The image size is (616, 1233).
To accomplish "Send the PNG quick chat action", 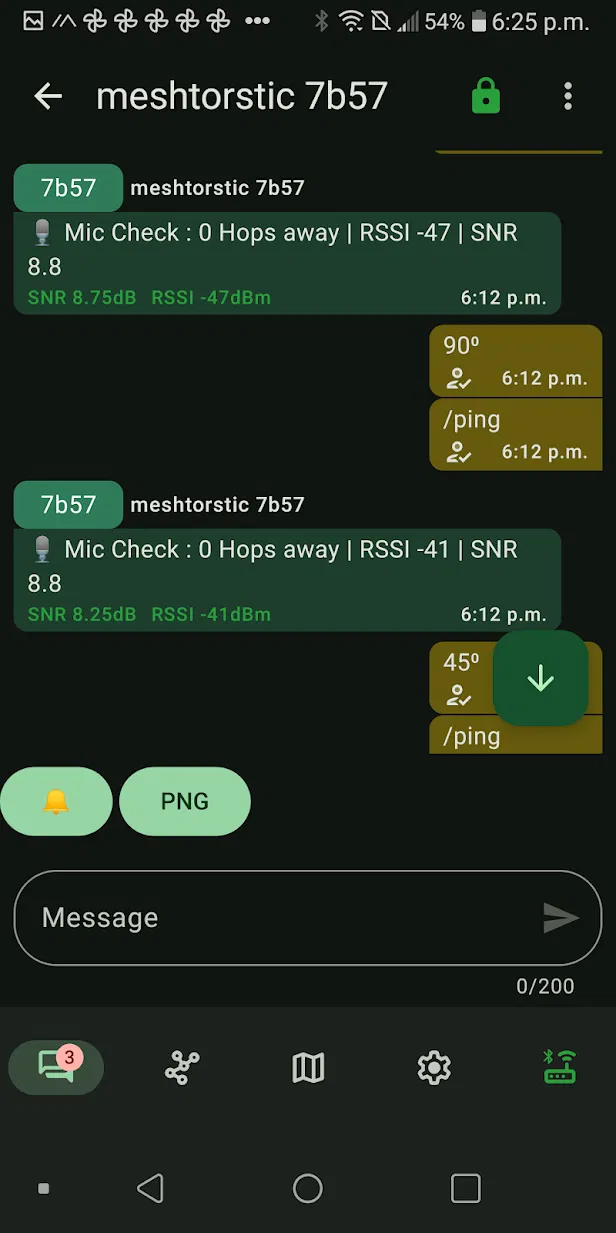I will click(x=185, y=801).
